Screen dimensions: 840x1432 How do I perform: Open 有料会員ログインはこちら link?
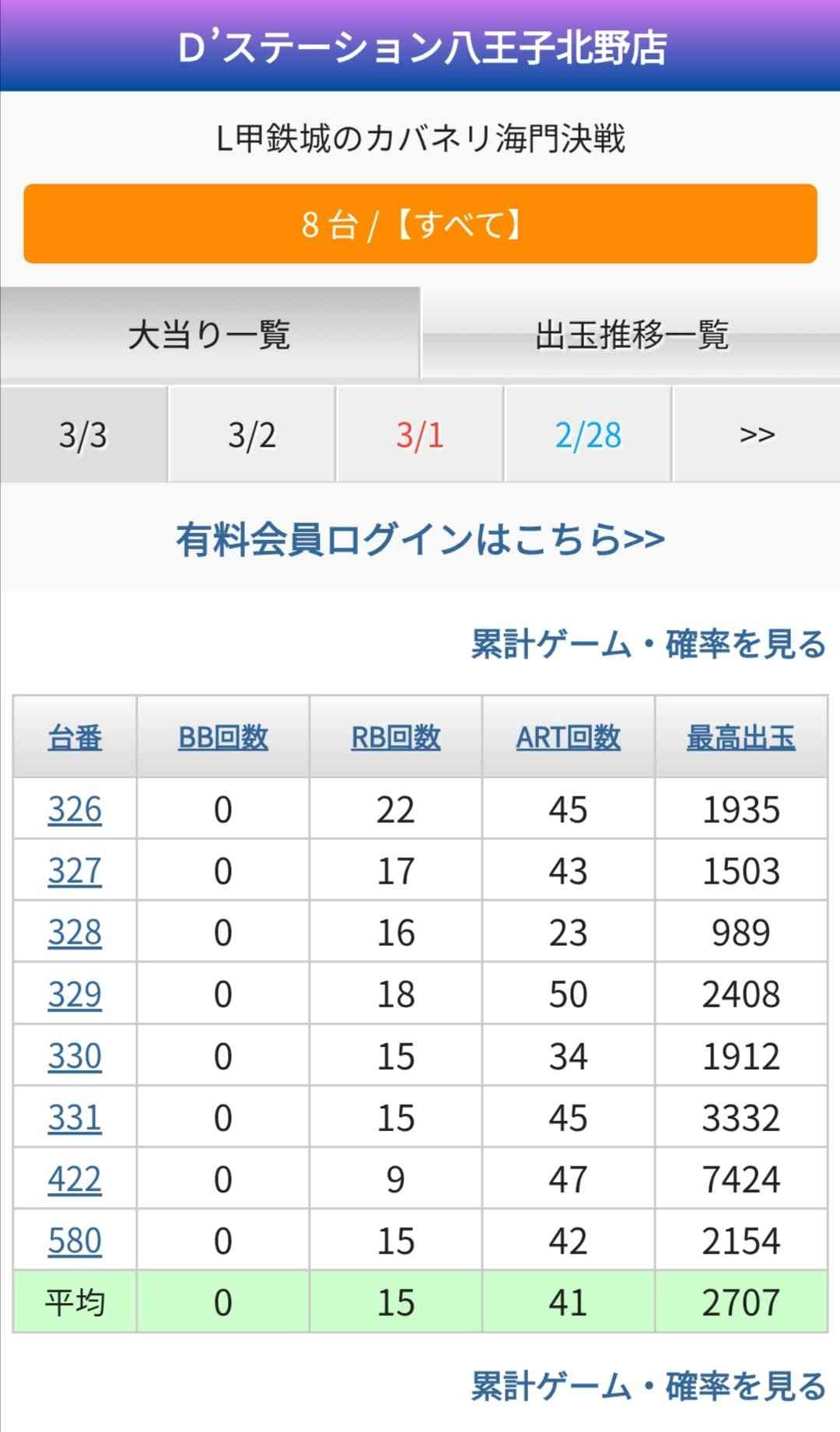(x=420, y=539)
